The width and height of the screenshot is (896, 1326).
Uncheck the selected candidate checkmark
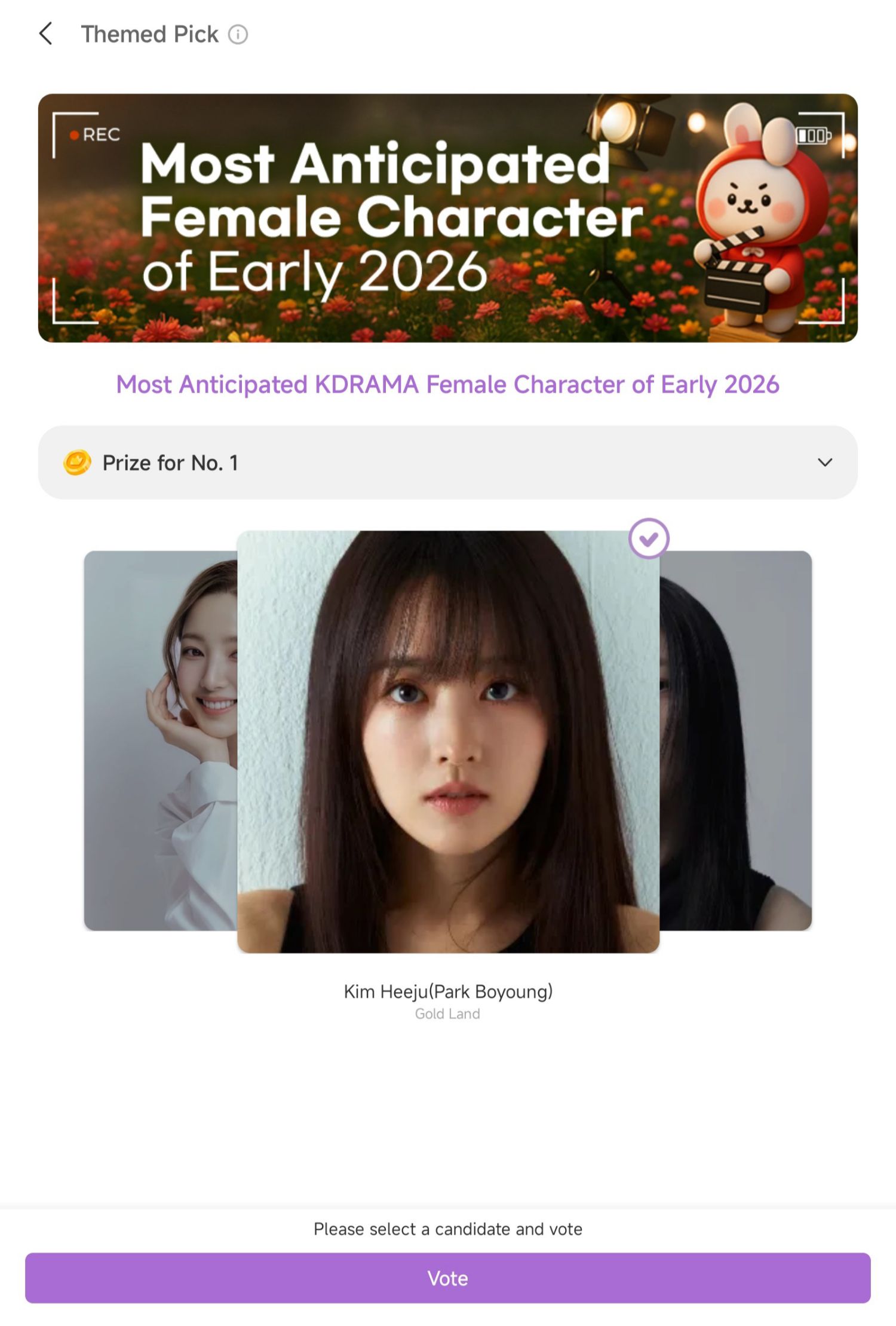pyautogui.click(x=649, y=538)
